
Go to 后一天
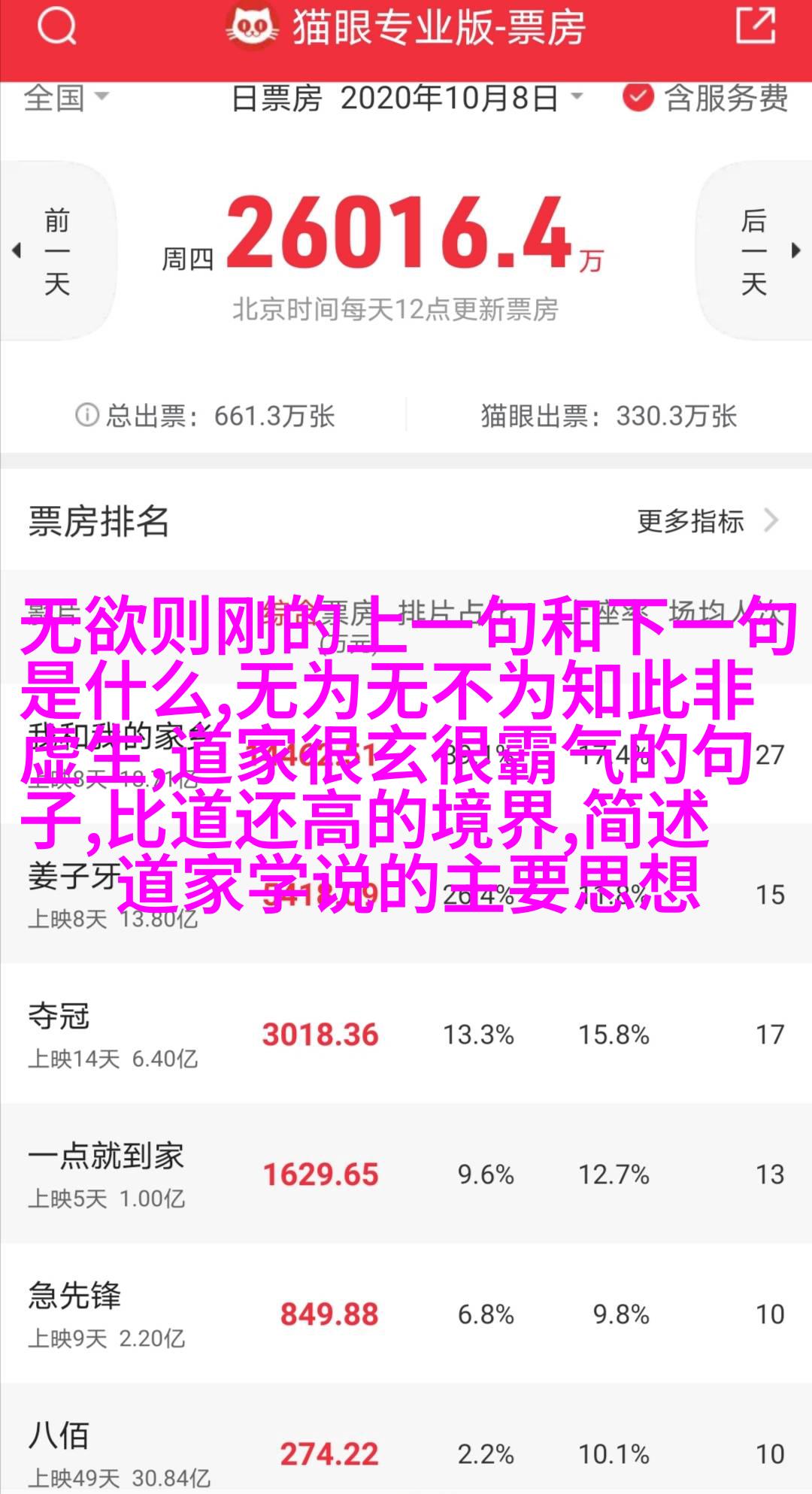pos(756,252)
